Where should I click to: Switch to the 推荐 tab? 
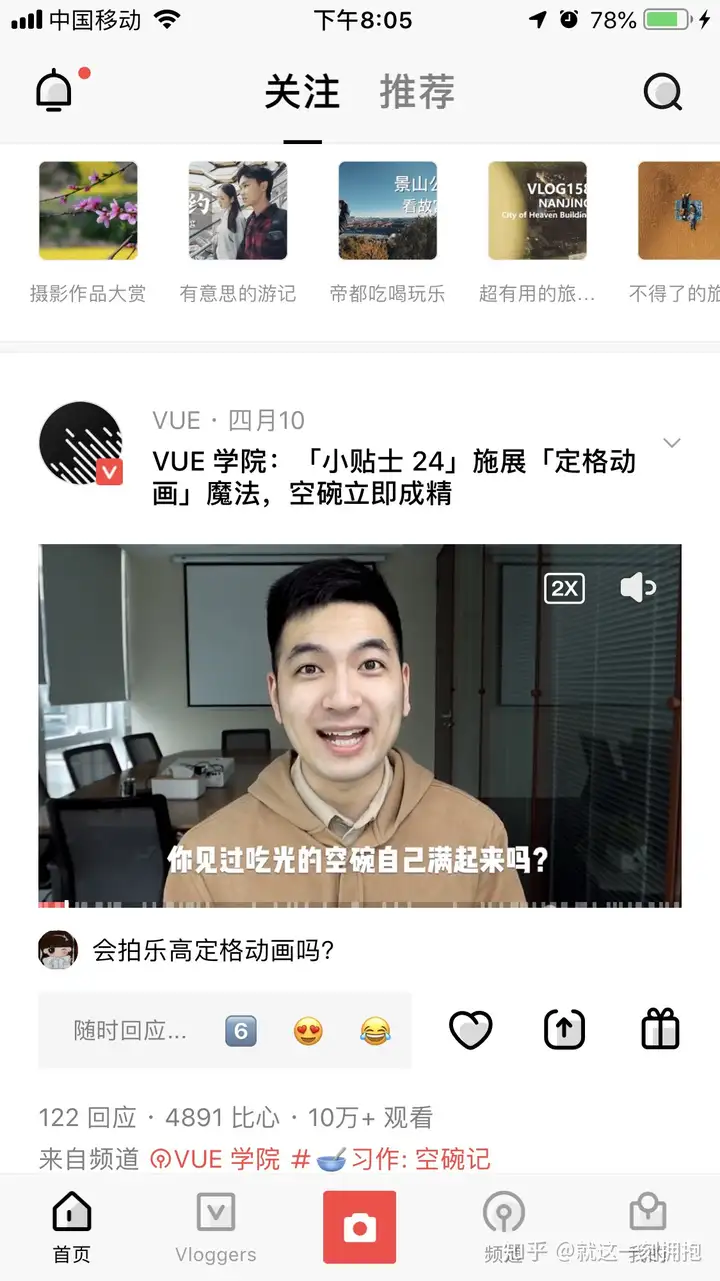click(x=417, y=92)
